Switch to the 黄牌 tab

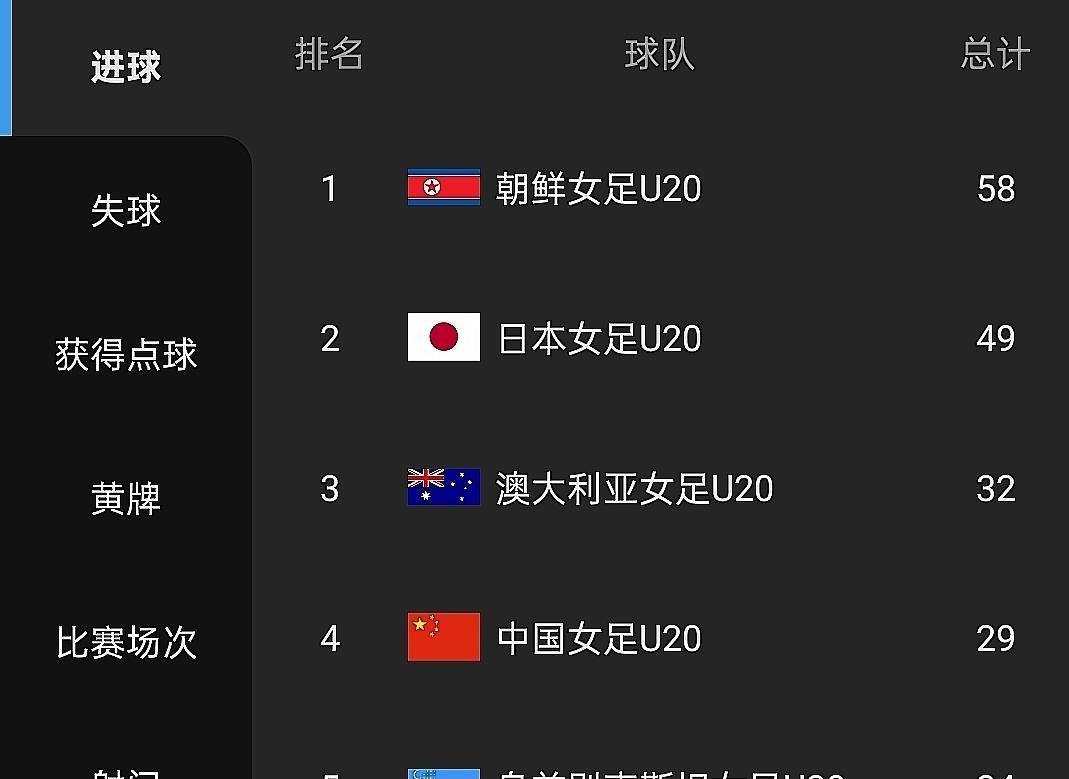click(126, 497)
